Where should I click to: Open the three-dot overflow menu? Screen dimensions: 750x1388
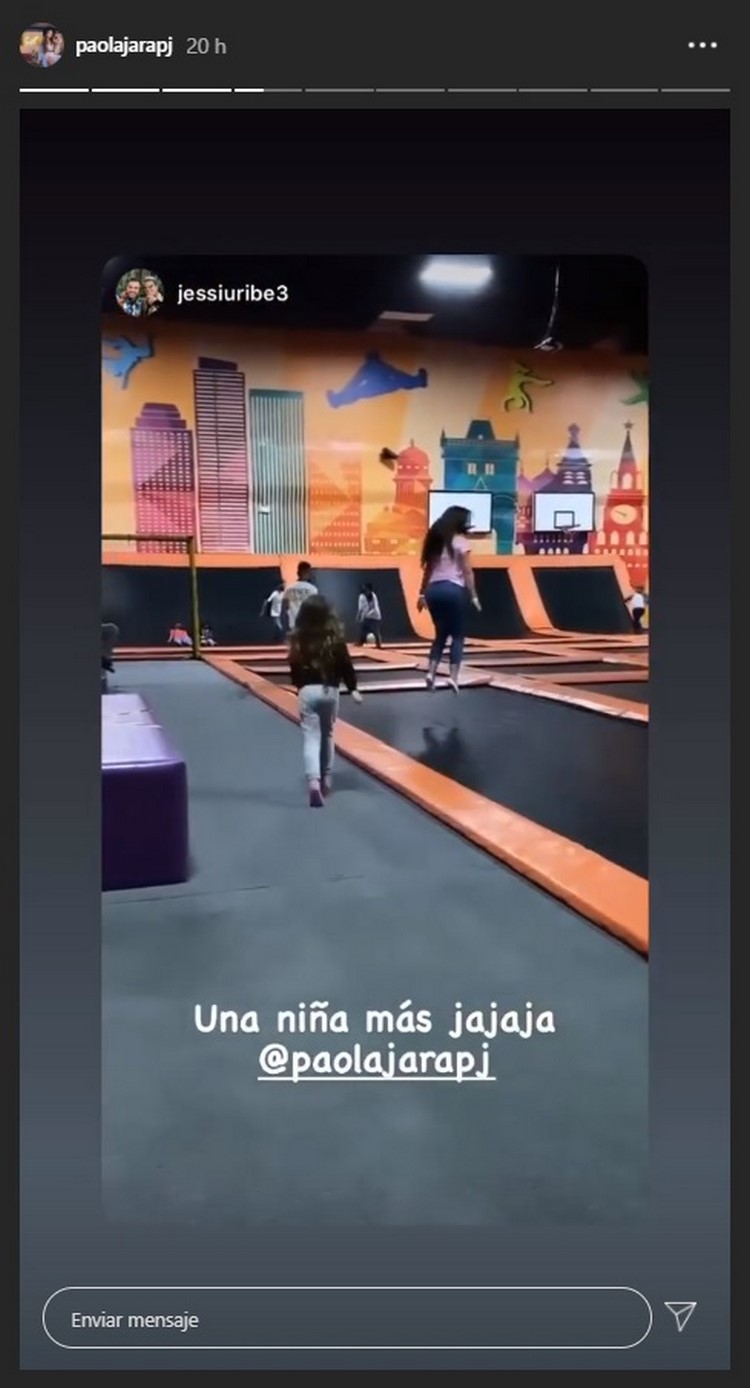[703, 46]
